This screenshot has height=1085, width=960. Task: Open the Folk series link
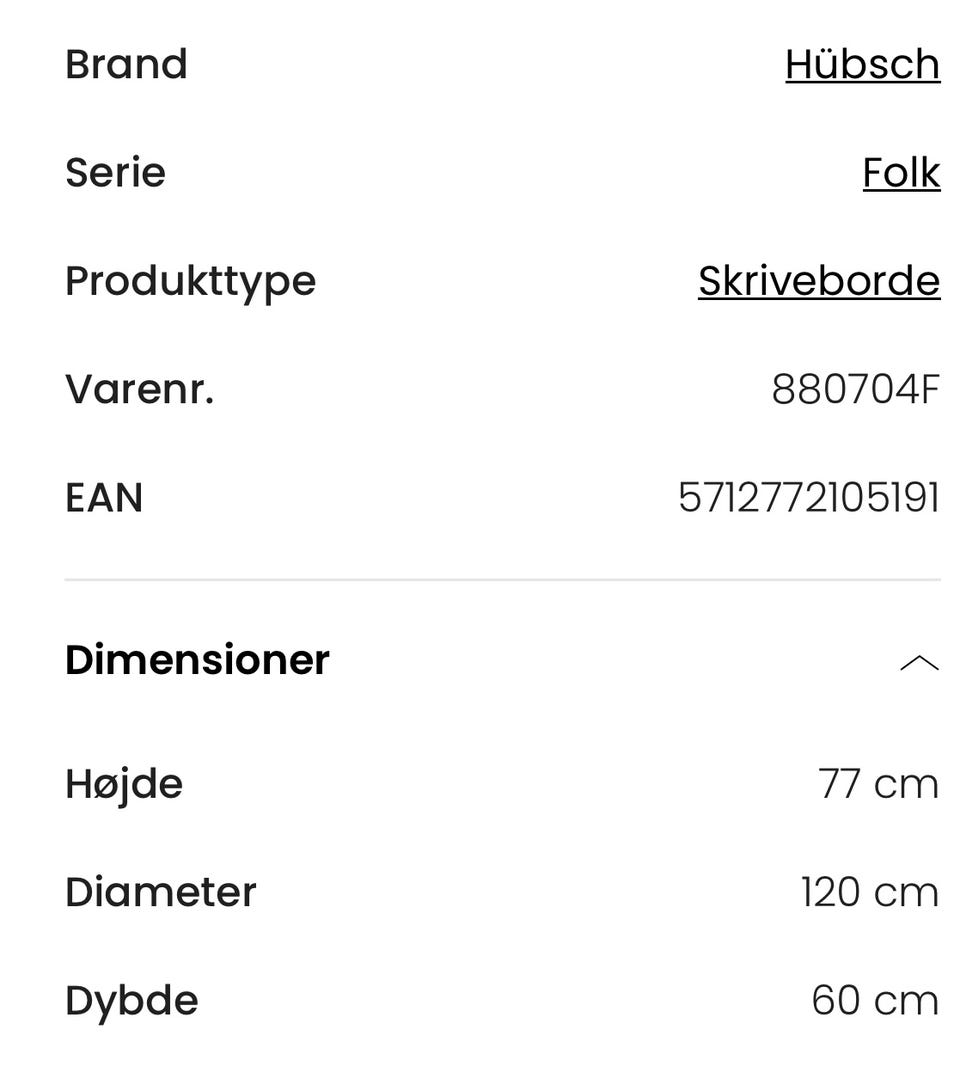coord(901,173)
